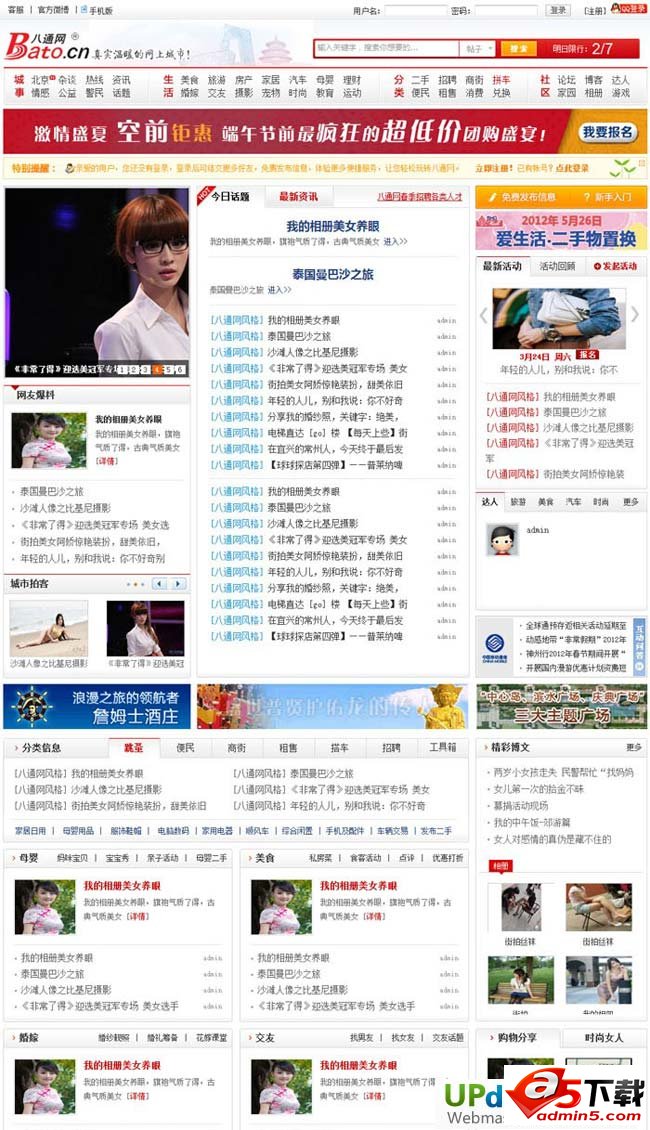Image resolution: width=650 pixels, height=1130 pixels.
Task: Tap the keyword search box
Action: tap(386, 48)
